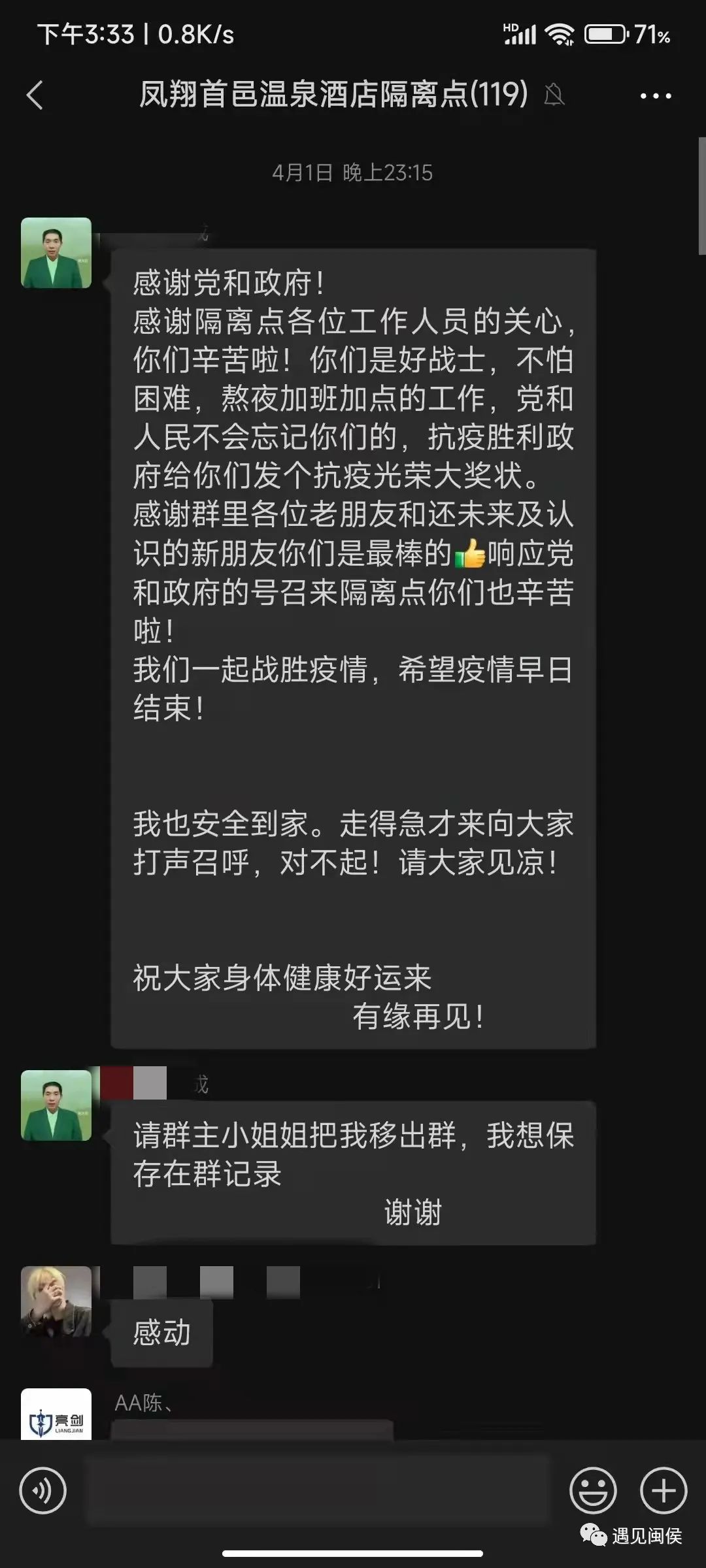Open the emoji sticker panel

point(593,1490)
